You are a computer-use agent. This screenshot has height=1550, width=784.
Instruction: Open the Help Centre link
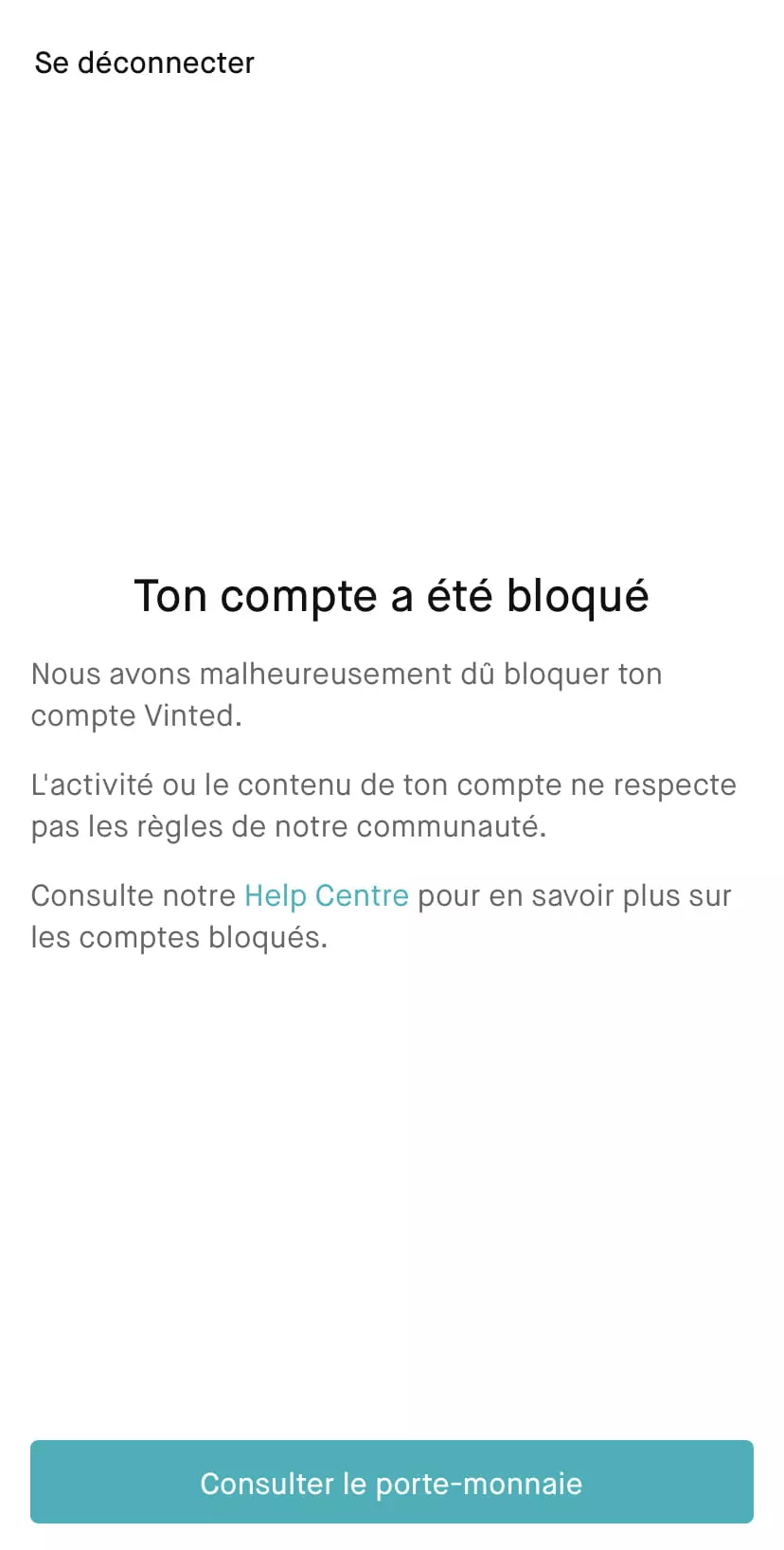click(326, 895)
